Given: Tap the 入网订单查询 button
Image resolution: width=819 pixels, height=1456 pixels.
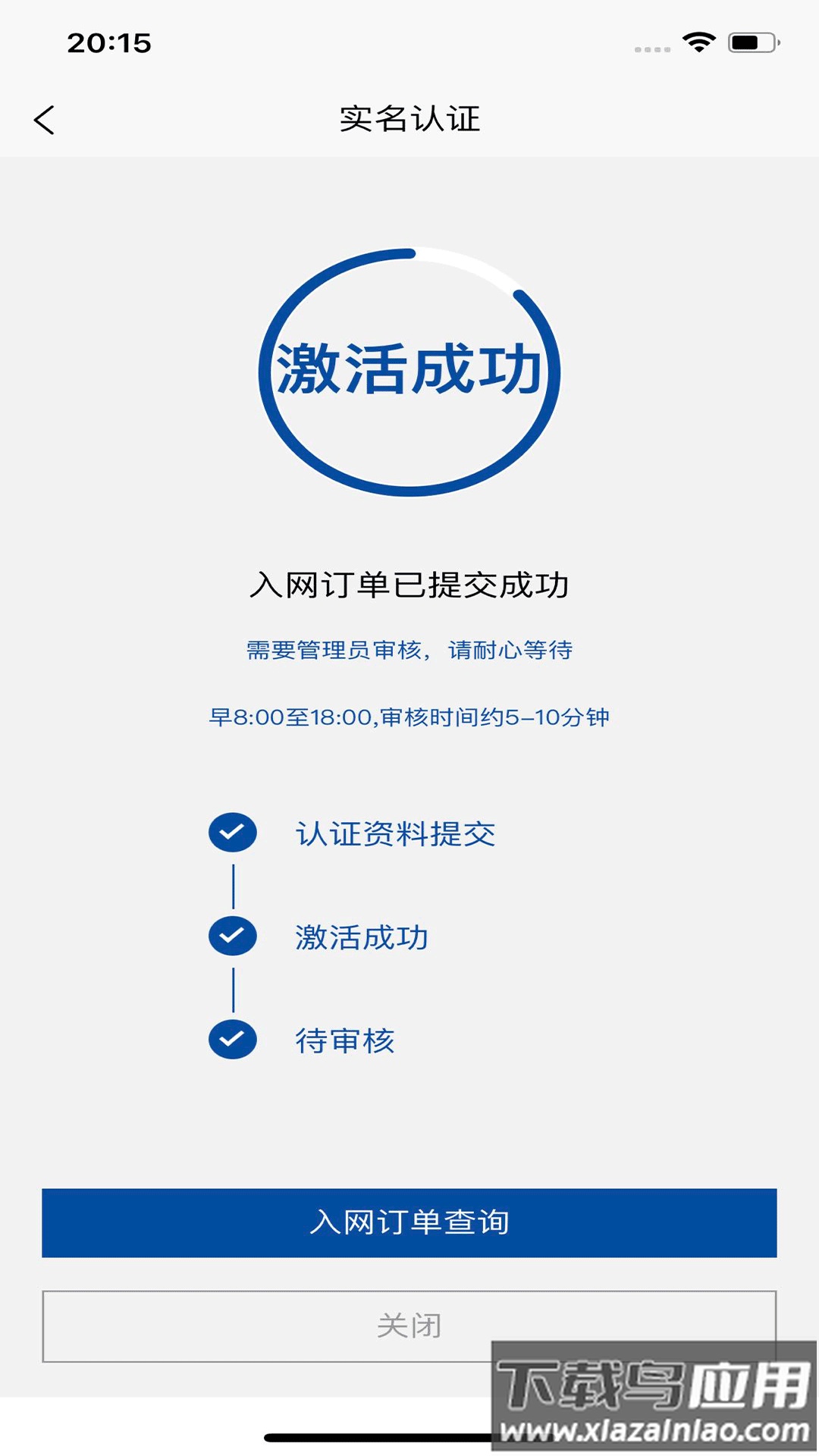Looking at the screenshot, I should [409, 1222].
